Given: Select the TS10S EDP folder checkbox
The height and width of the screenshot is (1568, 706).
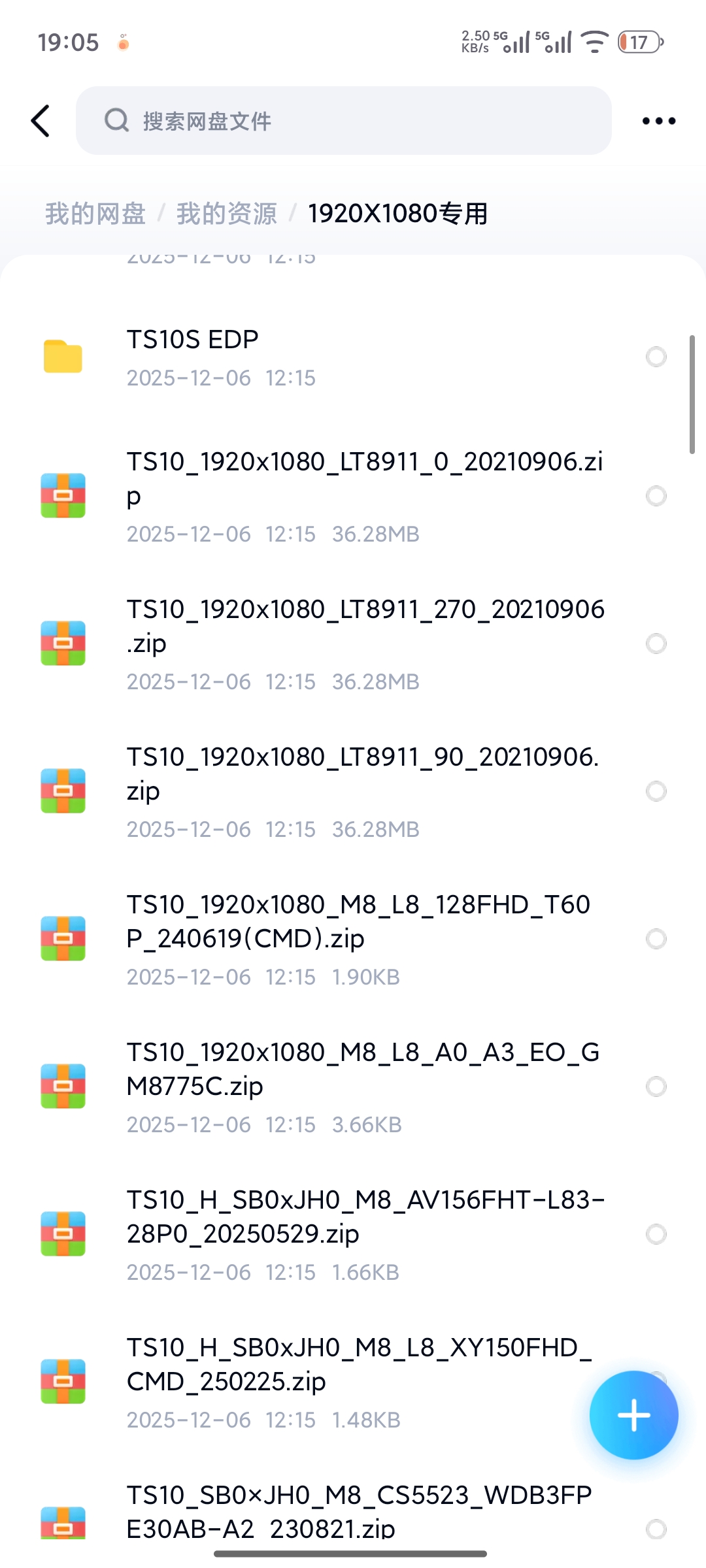Looking at the screenshot, I should pyautogui.click(x=656, y=357).
